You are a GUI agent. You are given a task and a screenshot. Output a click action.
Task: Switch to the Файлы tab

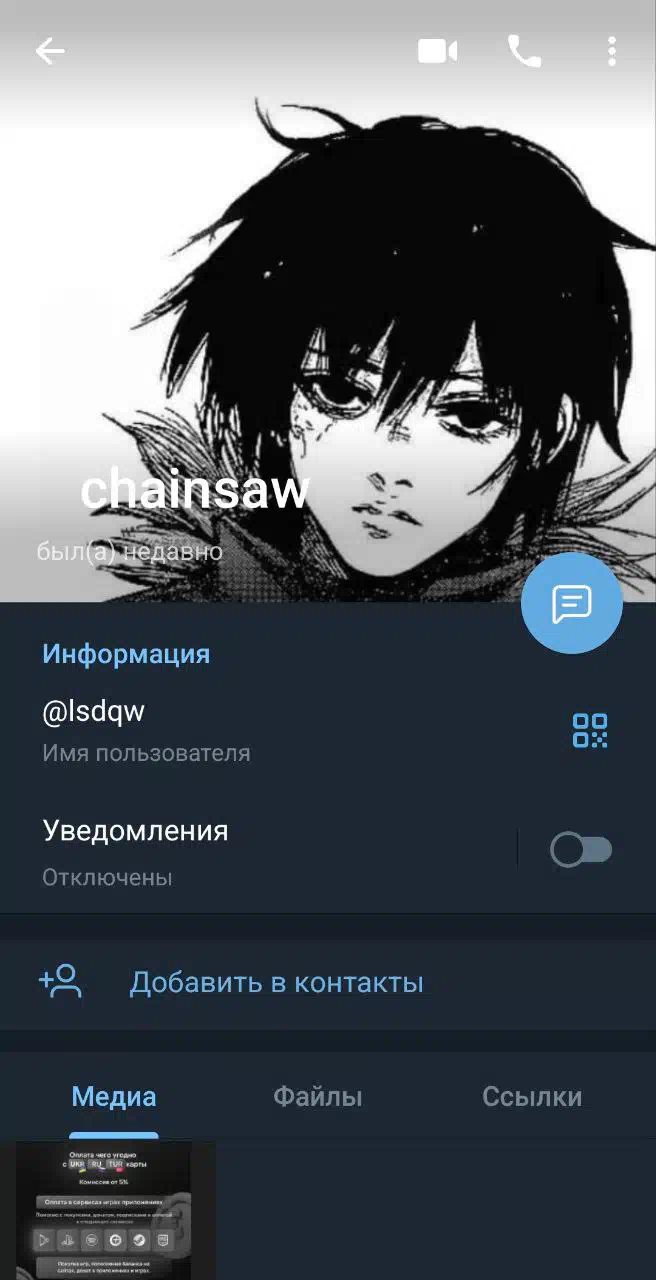318,1097
